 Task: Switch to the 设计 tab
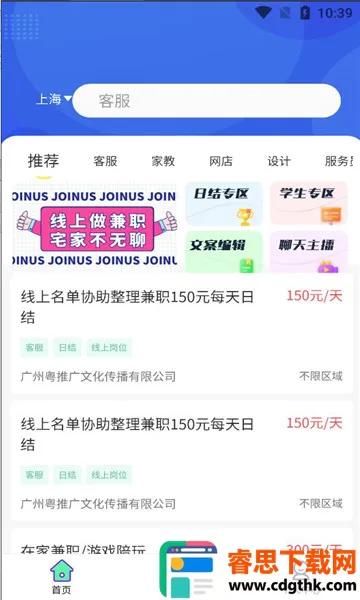point(279,161)
